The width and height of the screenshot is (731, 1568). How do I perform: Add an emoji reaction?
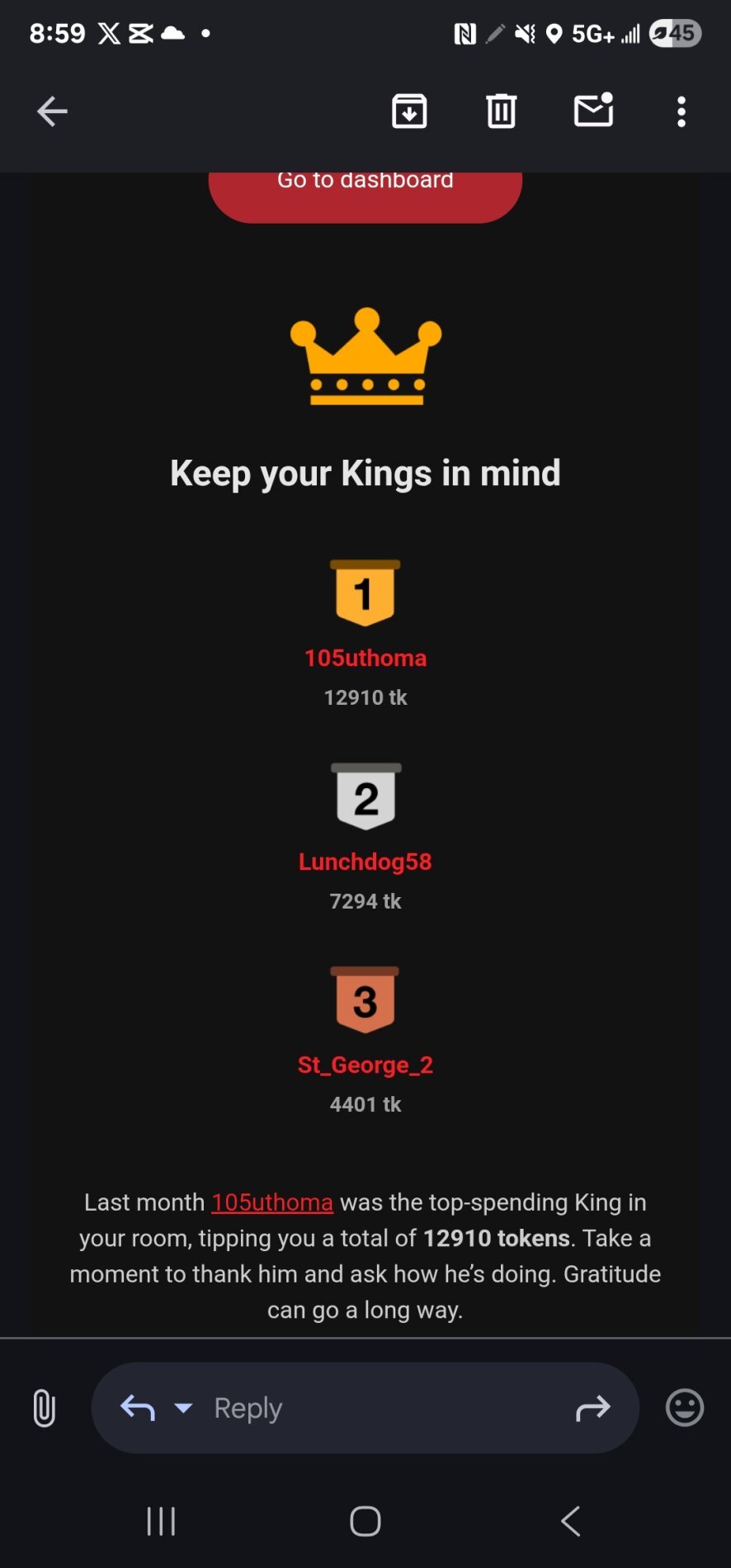pyautogui.click(x=685, y=1408)
